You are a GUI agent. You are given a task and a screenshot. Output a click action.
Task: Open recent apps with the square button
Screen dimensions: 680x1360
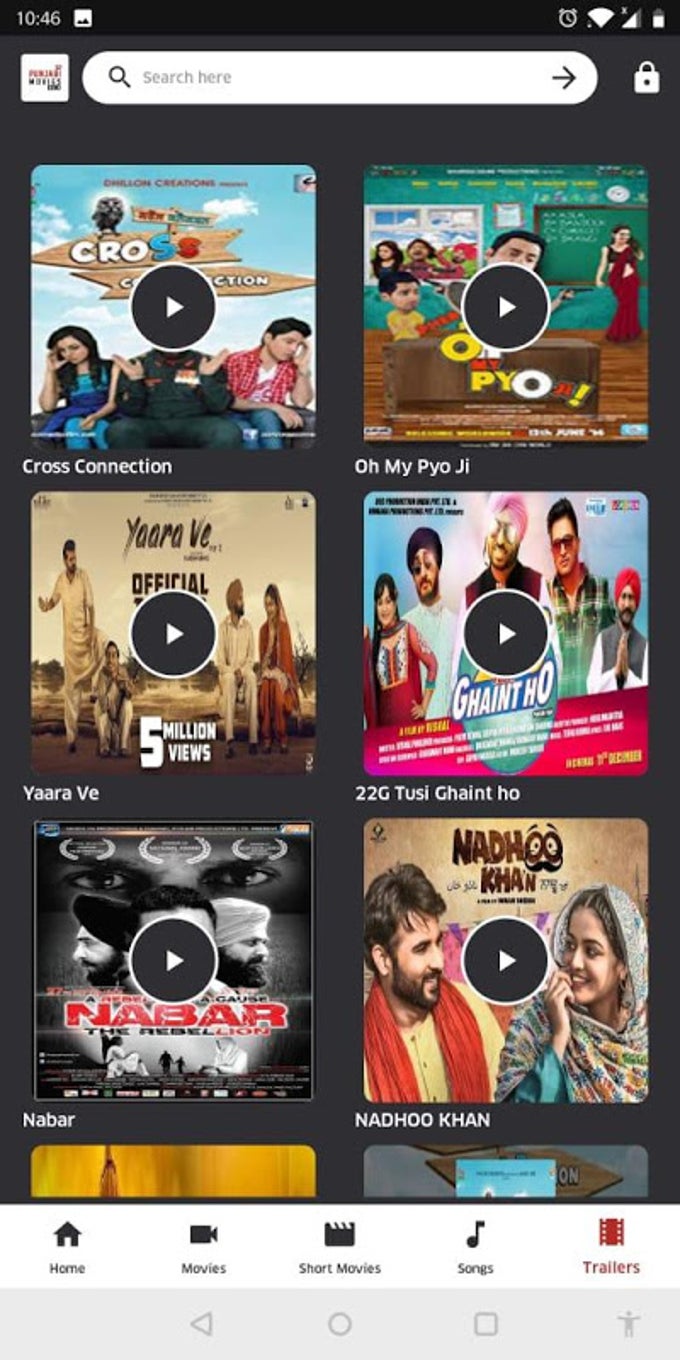click(486, 1324)
